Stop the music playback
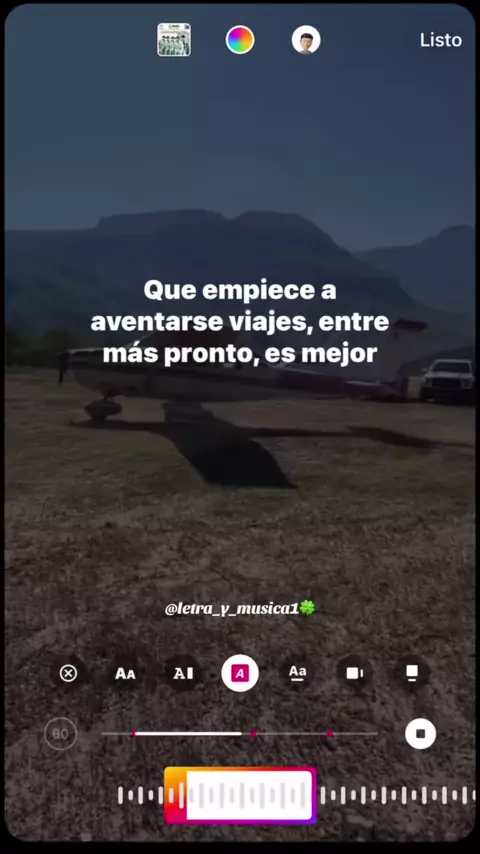The height and width of the screenshot is (854, 480). coord(421,734)
